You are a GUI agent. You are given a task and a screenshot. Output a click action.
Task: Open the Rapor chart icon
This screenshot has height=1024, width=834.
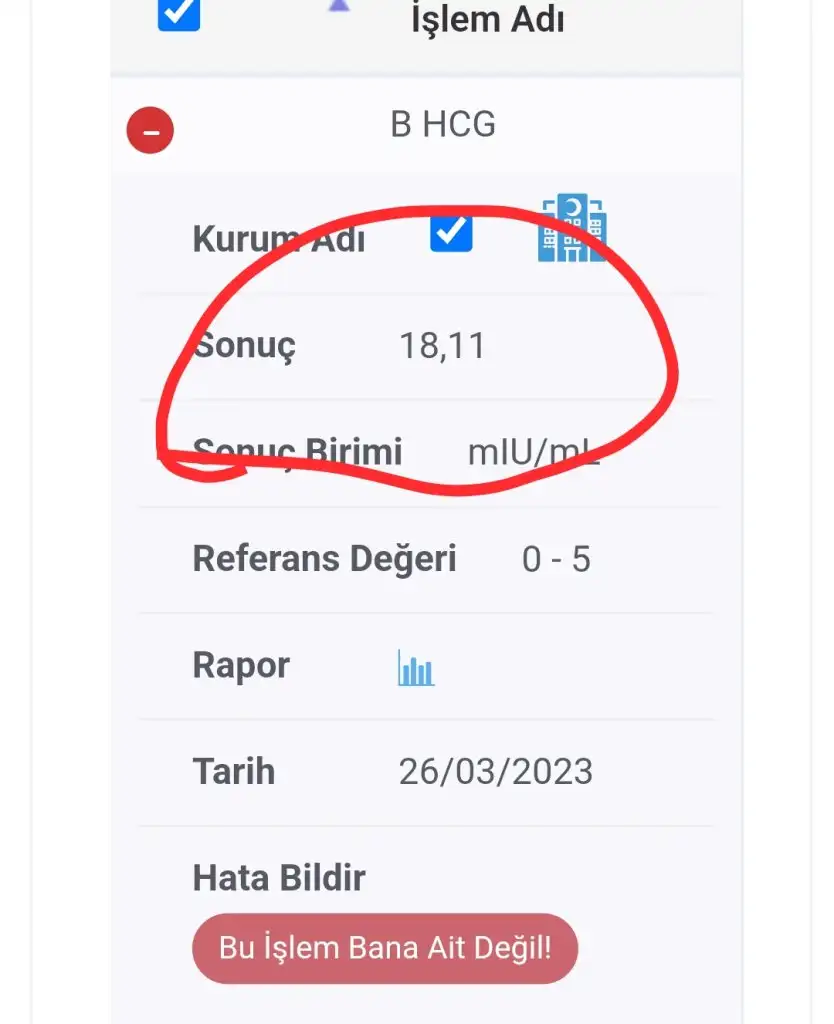tap(416, 667)
